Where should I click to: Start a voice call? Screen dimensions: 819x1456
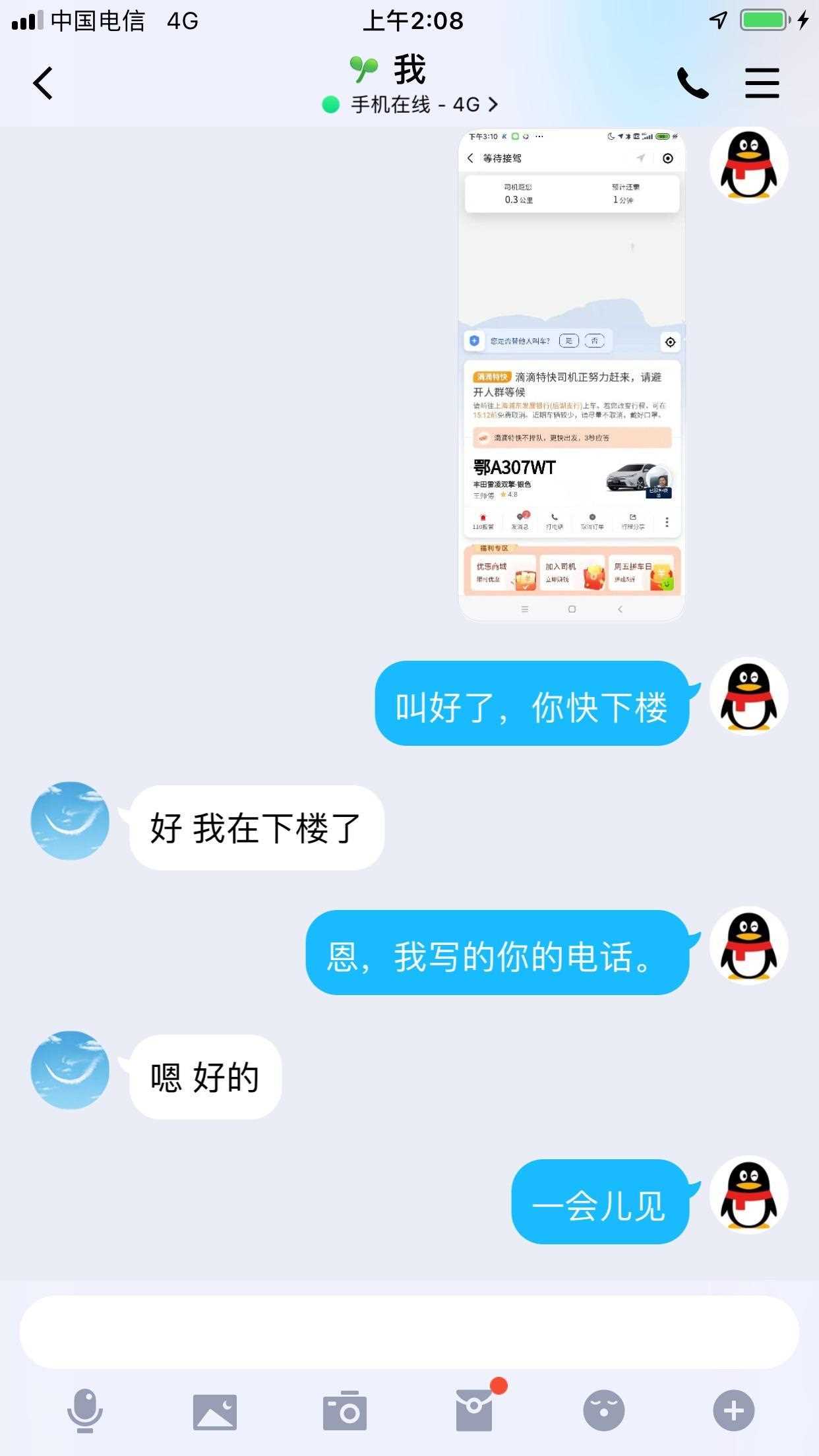point(692,84)
